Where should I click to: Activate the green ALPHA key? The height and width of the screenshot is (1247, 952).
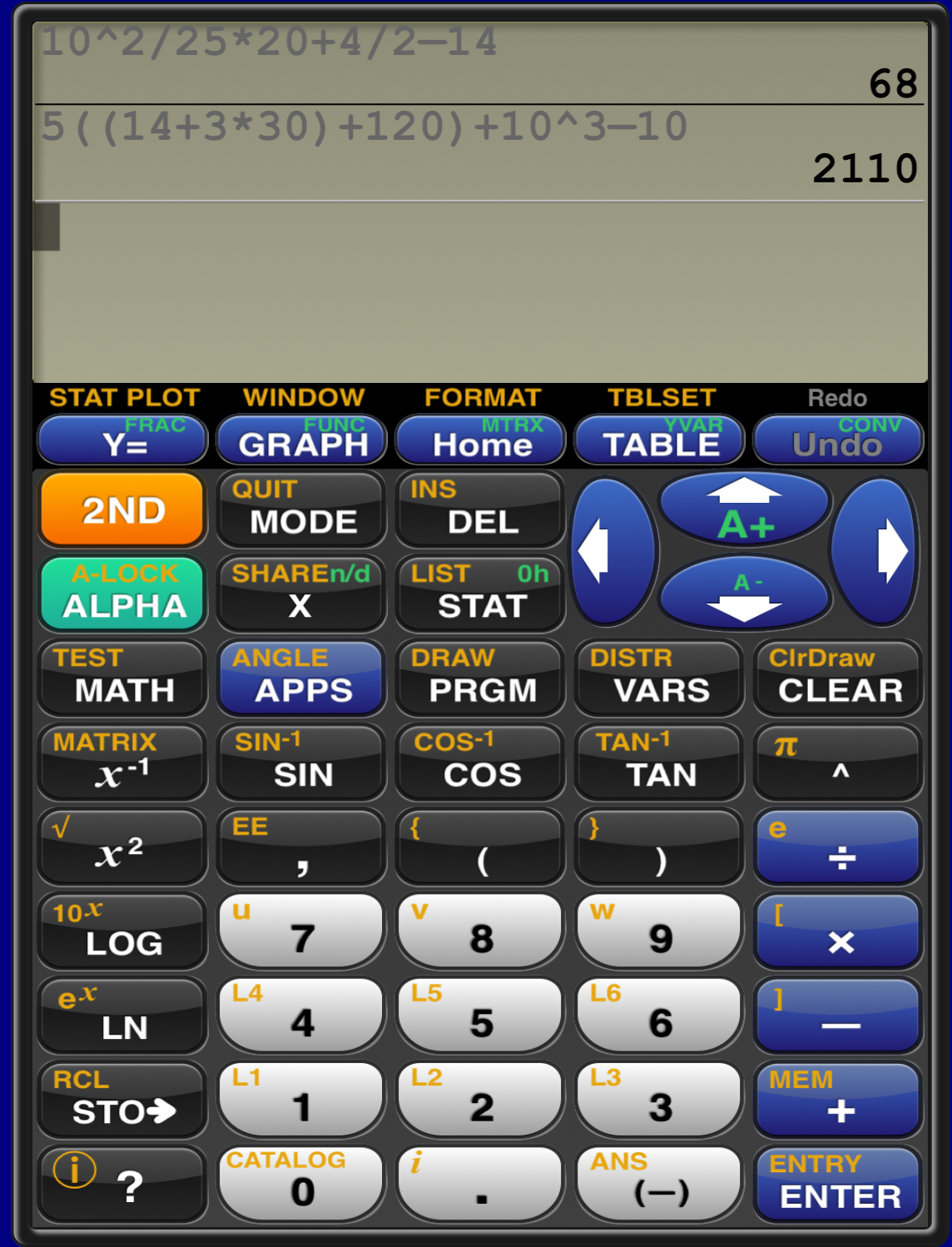coord(121,593)
